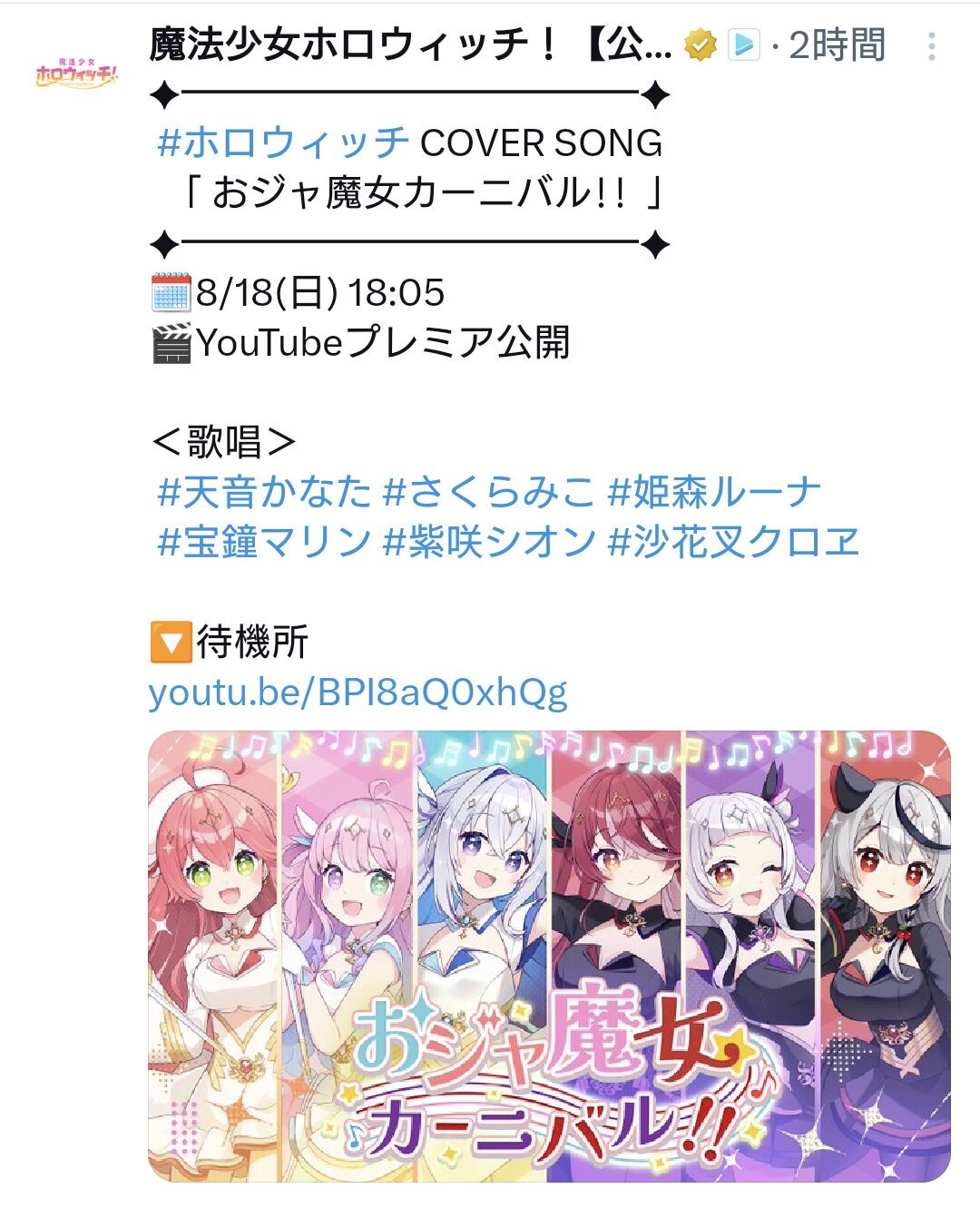Open the youtu.be/BPI8aQ0xhQg link
The image size is (980, 1208).
(x=358, y=692)
